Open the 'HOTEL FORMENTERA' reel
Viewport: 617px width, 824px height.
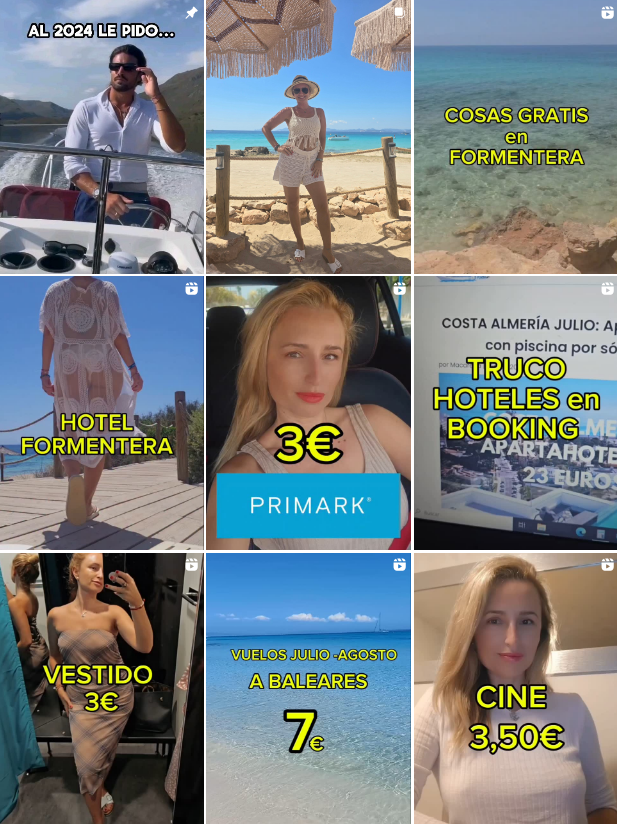pos(102,413)
